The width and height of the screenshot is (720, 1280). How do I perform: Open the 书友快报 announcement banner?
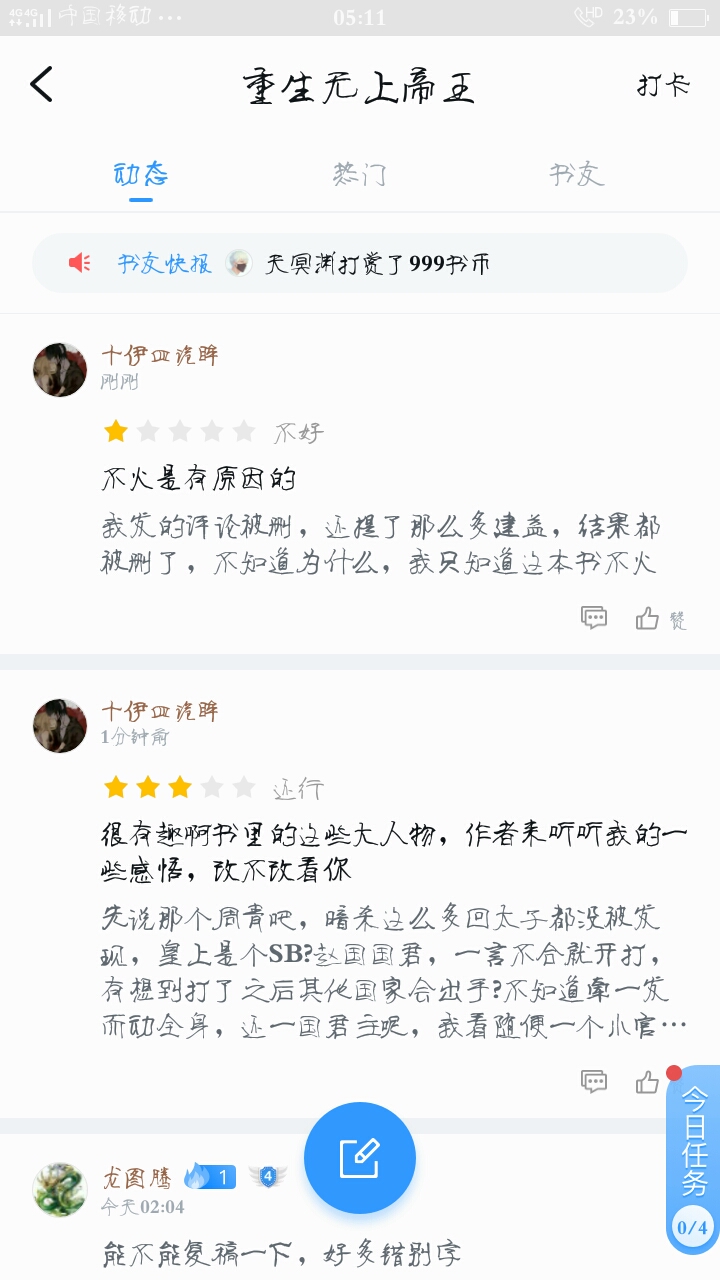click(x=360, y=263)
